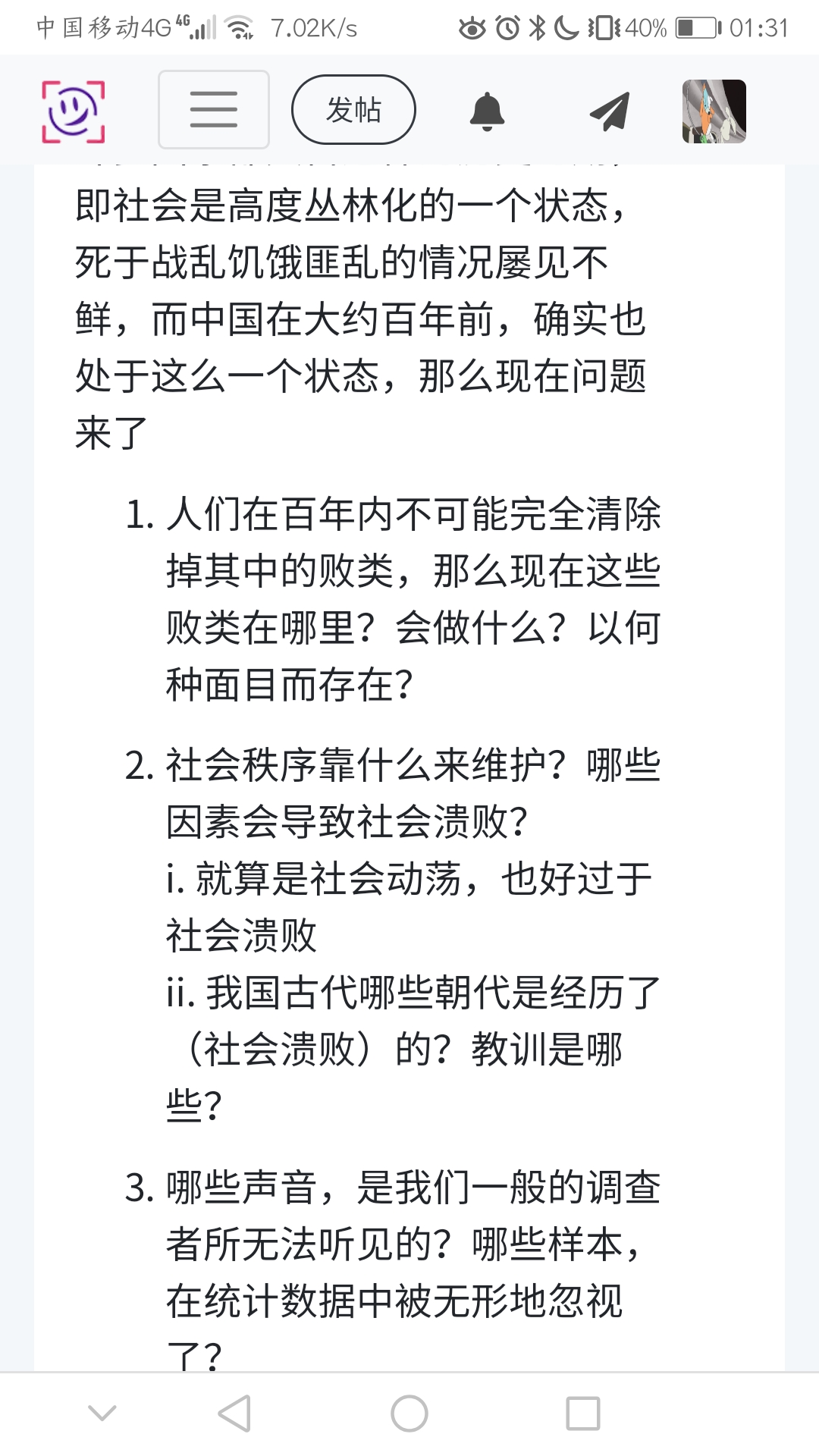The width and height of the screenshot is (819, 1456).
Task: Open the user profile avatar
Action: pyautogui.click(x=714, y=111)
